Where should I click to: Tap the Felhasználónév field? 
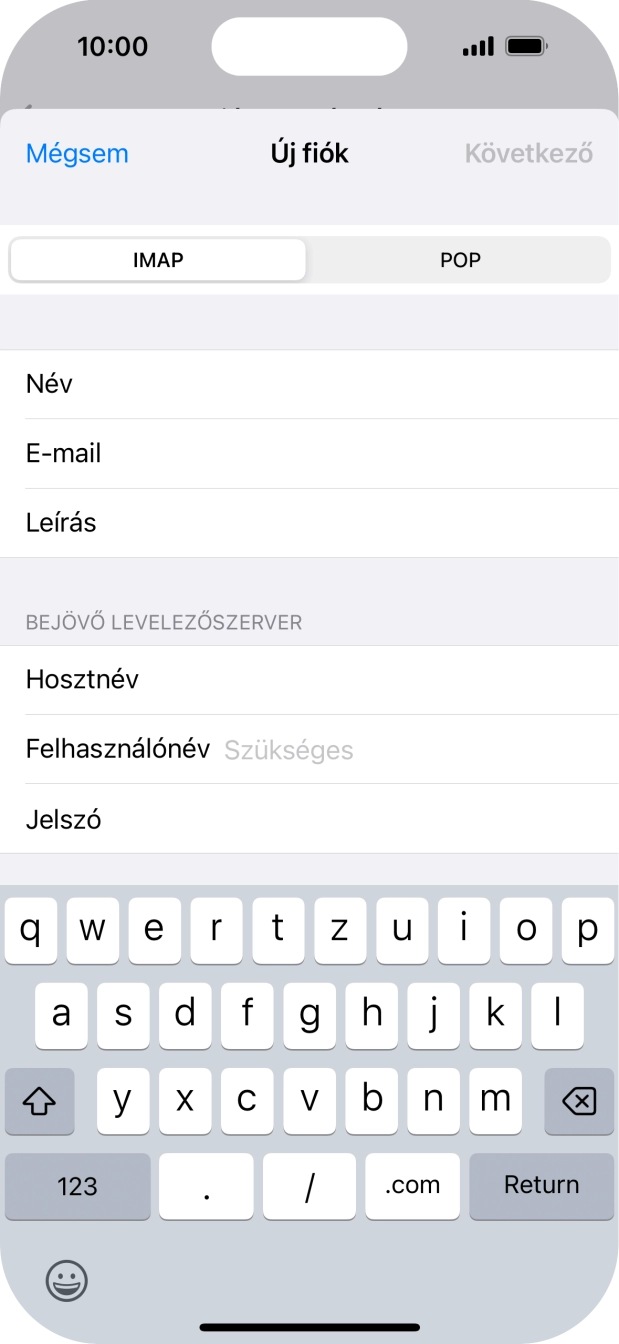pos(400,750)
